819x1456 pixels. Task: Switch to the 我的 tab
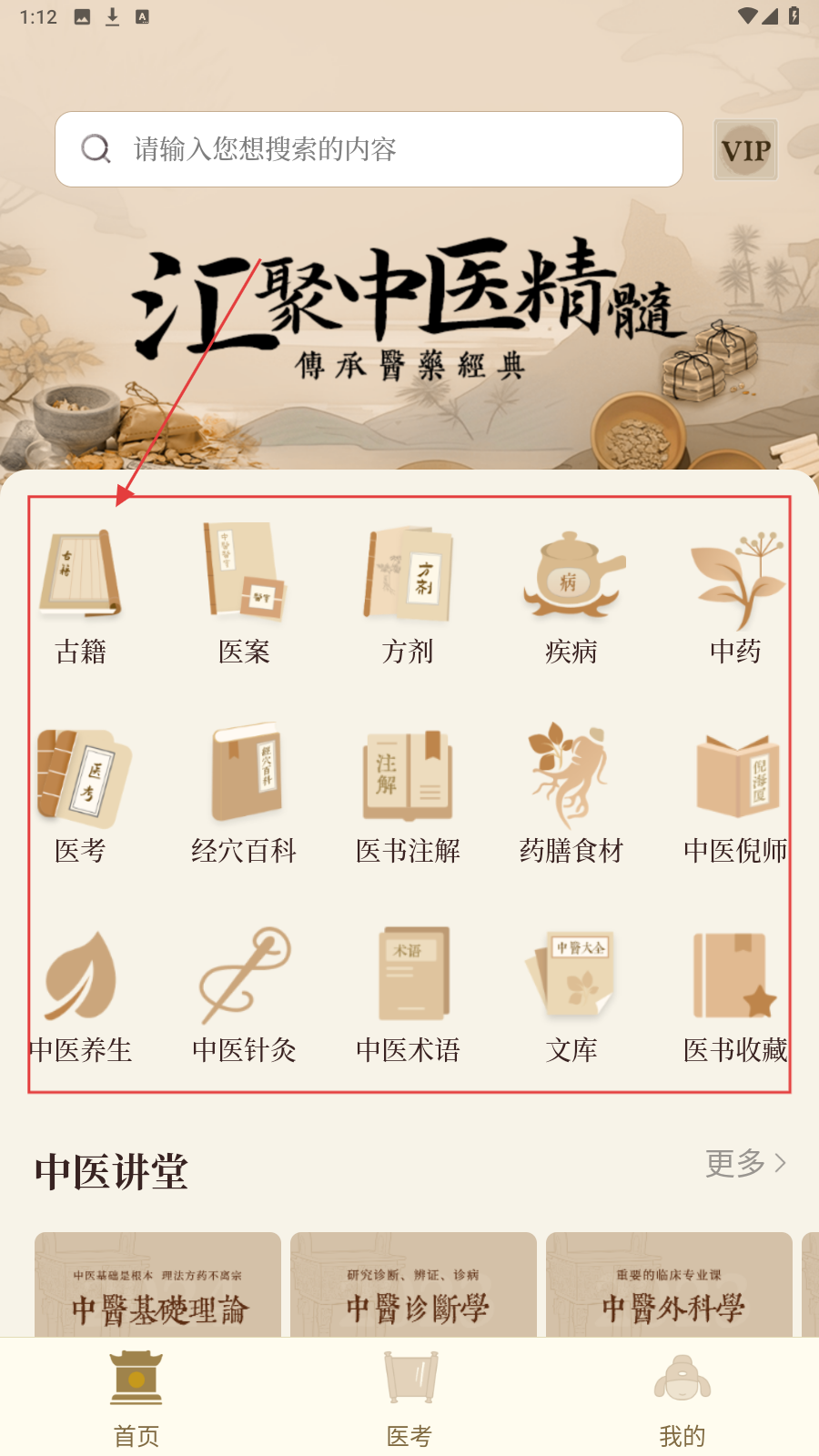click(x=682, y=1399)
